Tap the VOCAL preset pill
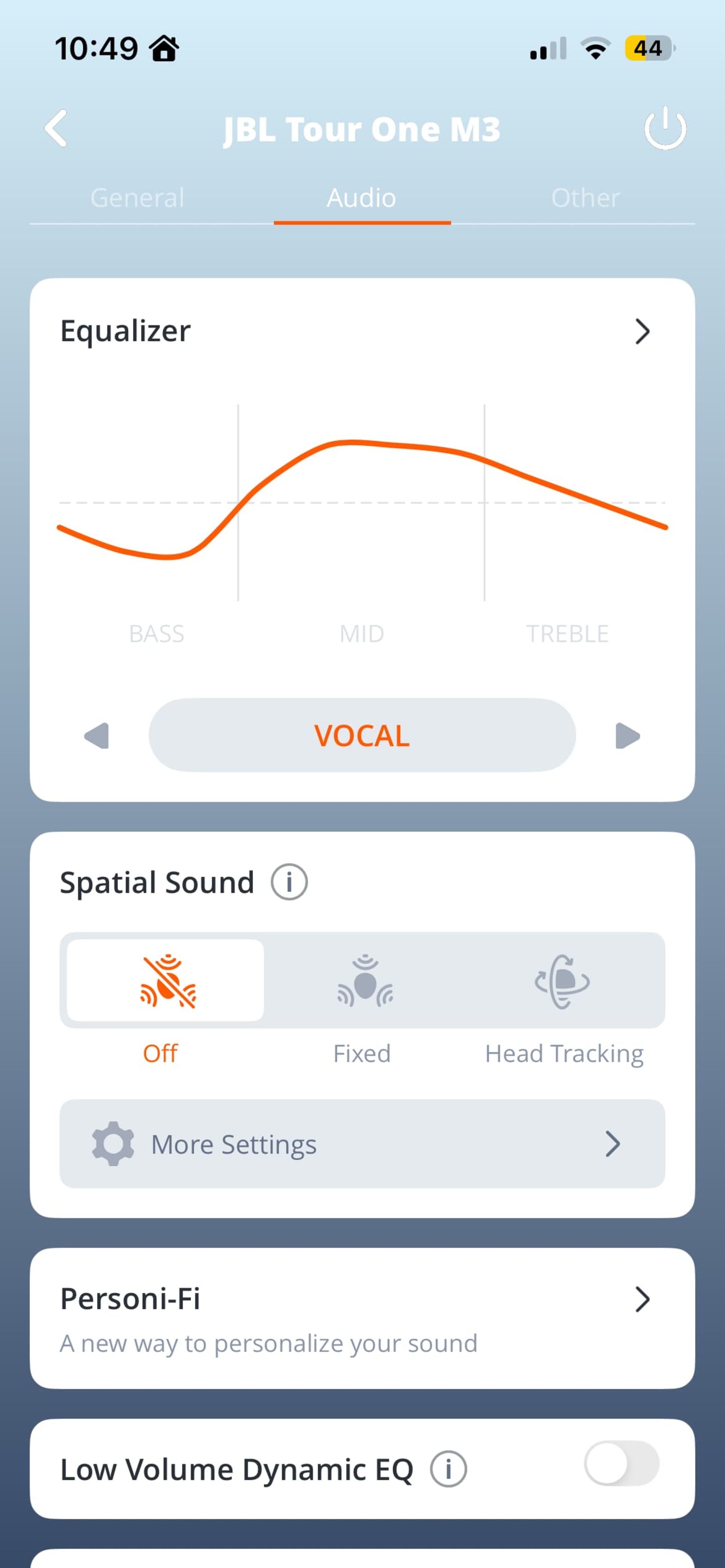The image size is (725, 1568). tap(362, 735)
